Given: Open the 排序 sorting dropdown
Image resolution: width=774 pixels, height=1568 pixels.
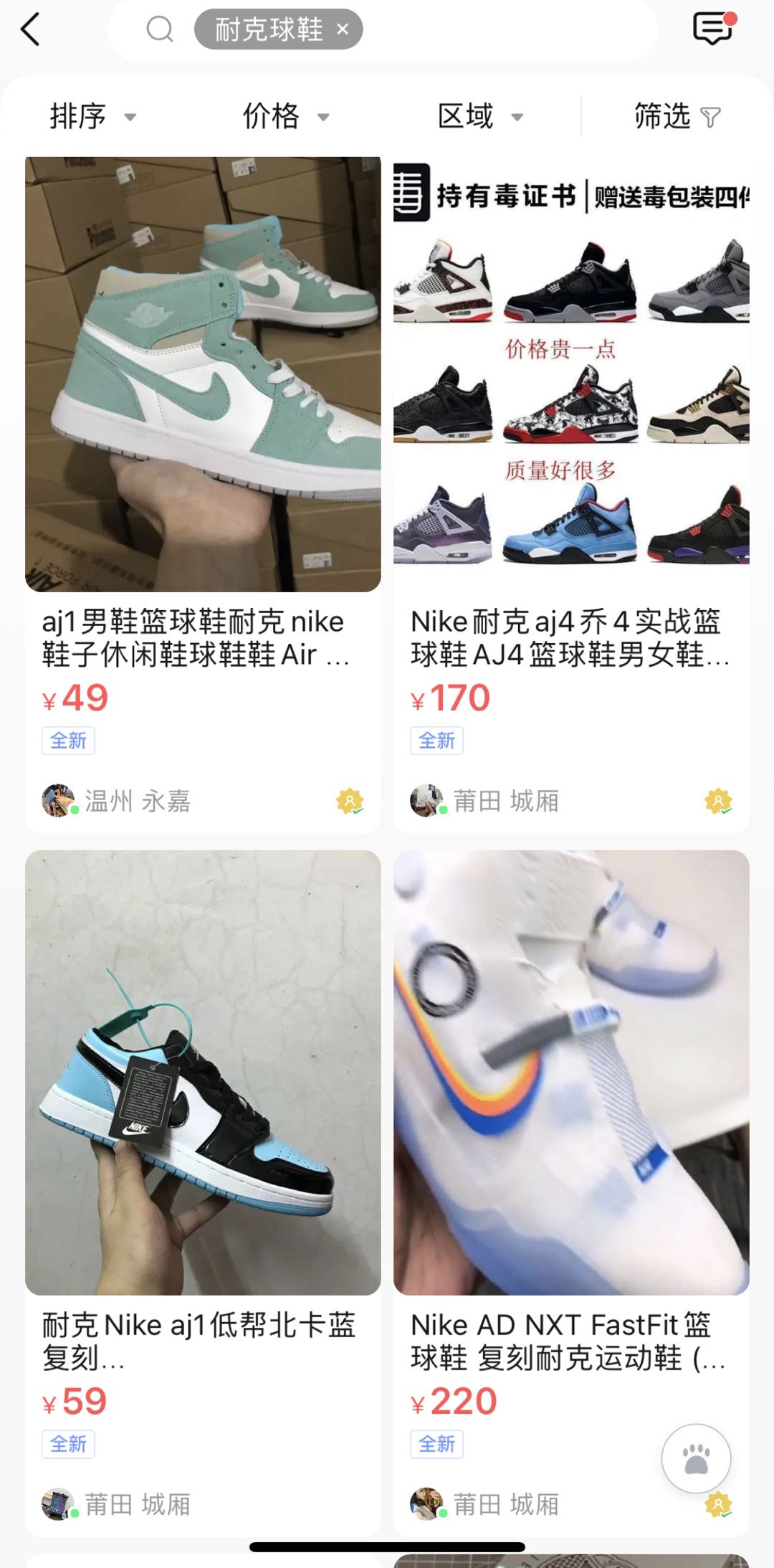Looking at the screenshot, I should [x=93, y=115].
